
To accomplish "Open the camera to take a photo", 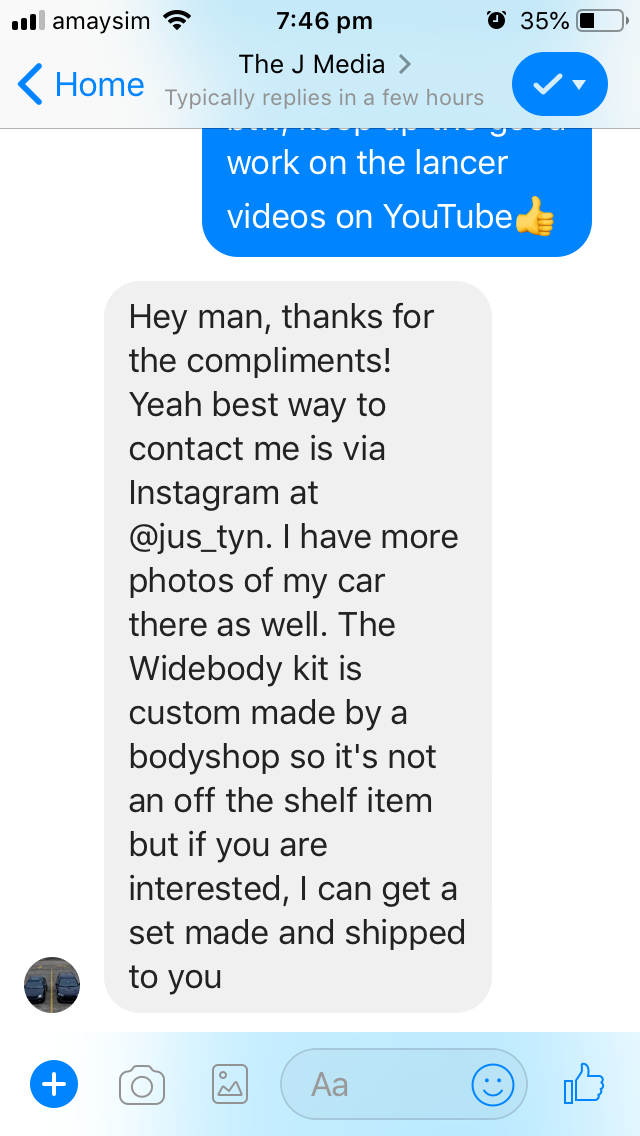I will click(142, 1084).
